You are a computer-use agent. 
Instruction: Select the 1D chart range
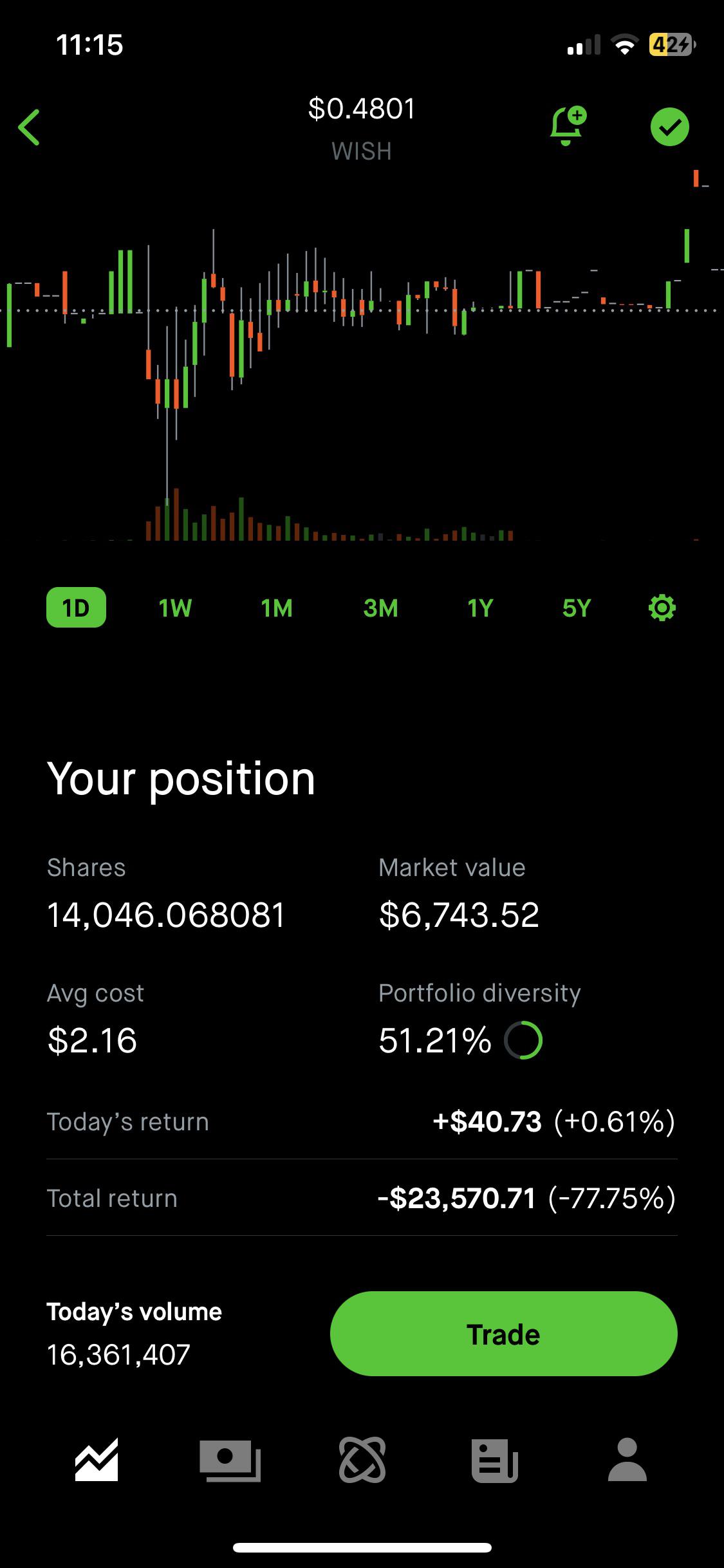(x=76, y=608)
